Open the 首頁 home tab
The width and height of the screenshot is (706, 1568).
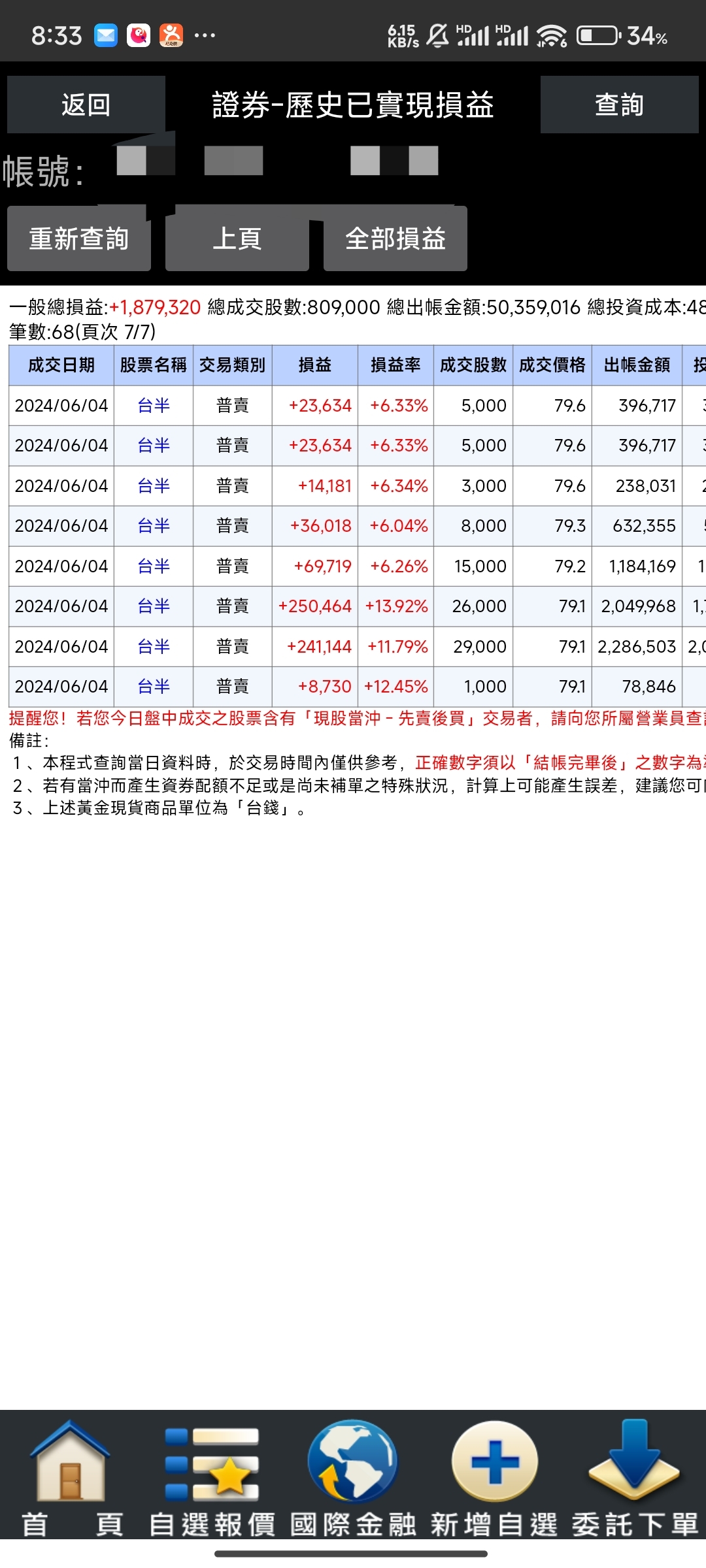(x=71, y=1479)
